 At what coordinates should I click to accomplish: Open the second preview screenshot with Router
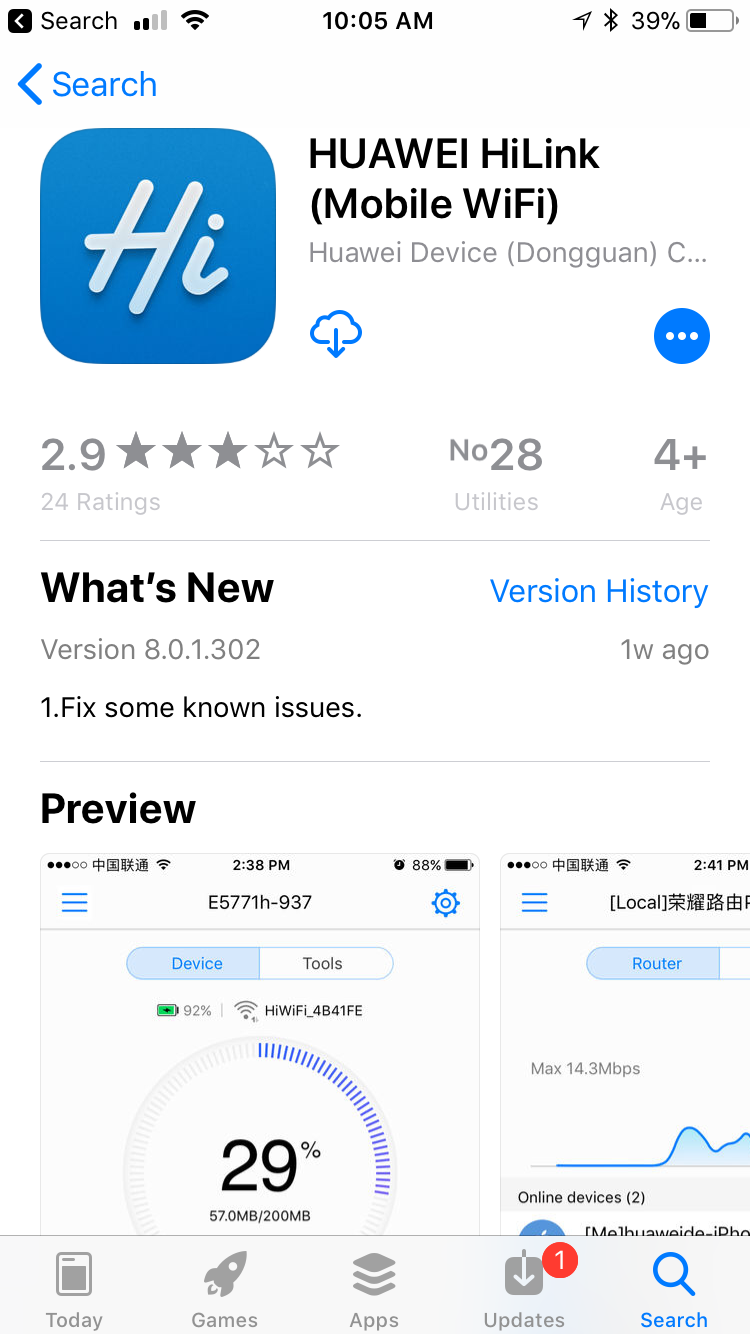point(625,1044)
